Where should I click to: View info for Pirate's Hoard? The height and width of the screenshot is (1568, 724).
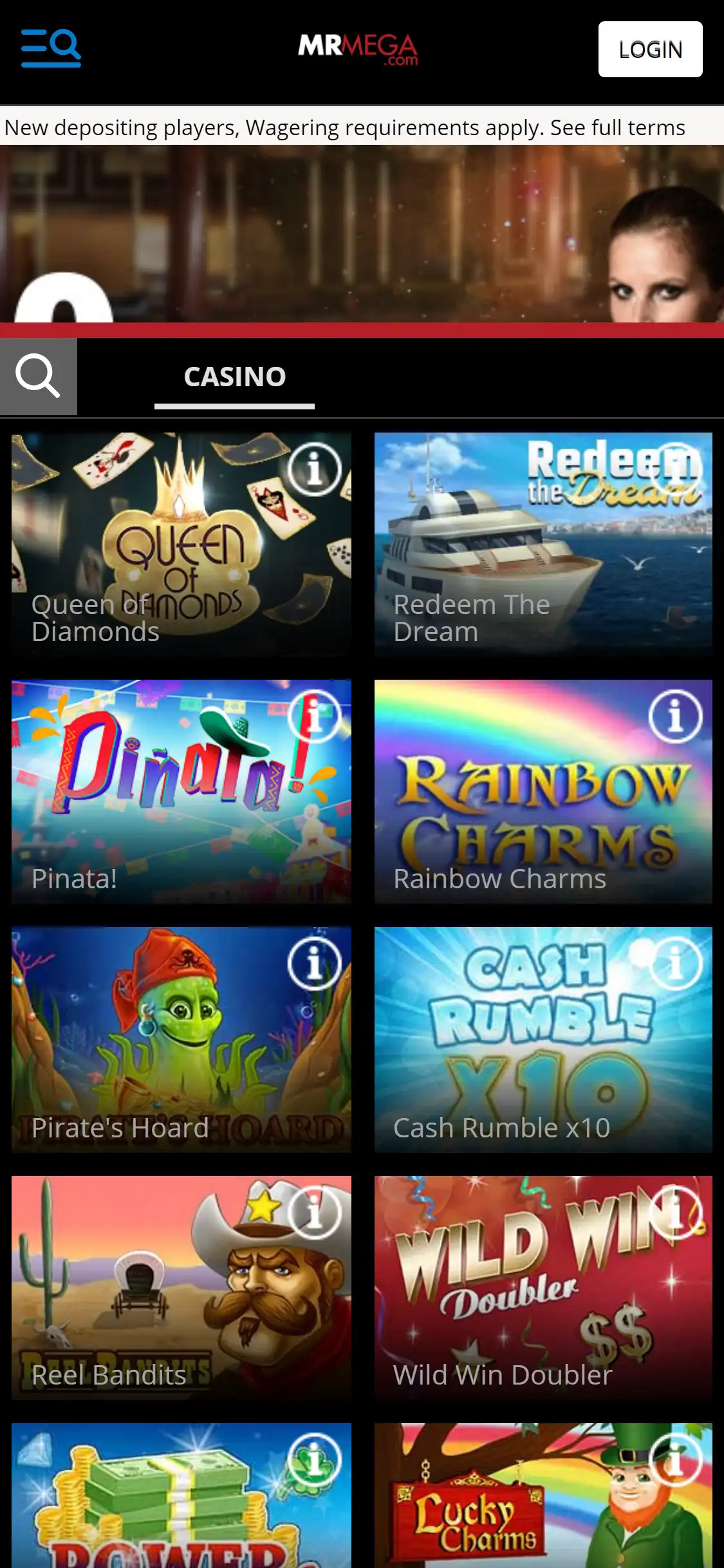pyautogui.click(x=314, y=963)
